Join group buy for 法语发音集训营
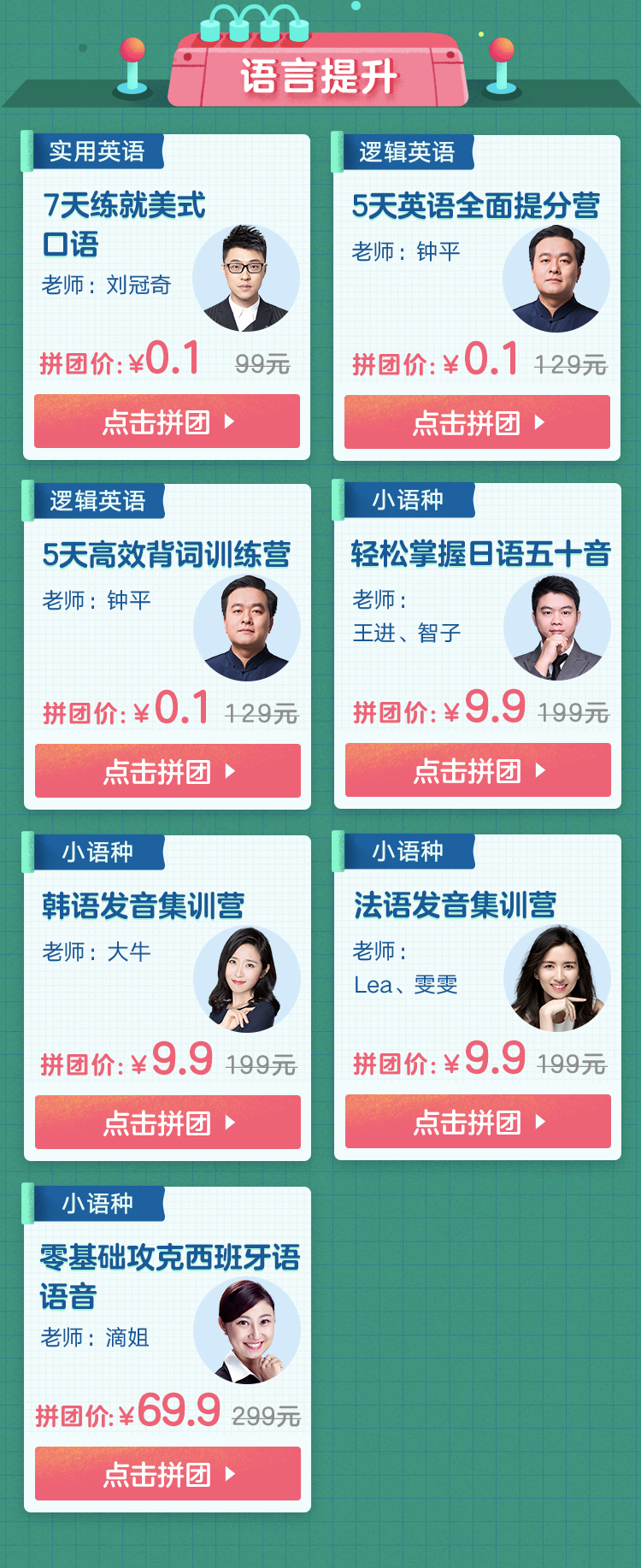 (x=478, y=1122)
